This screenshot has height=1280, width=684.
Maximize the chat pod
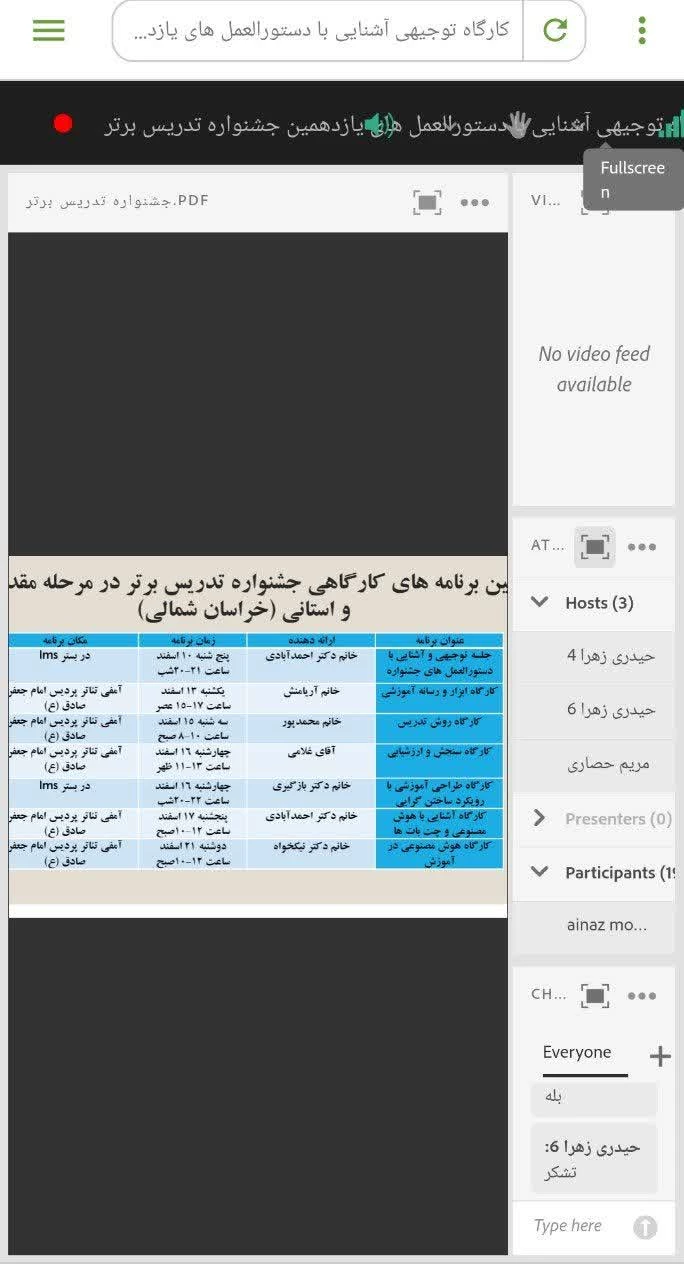tap(594, 995)
